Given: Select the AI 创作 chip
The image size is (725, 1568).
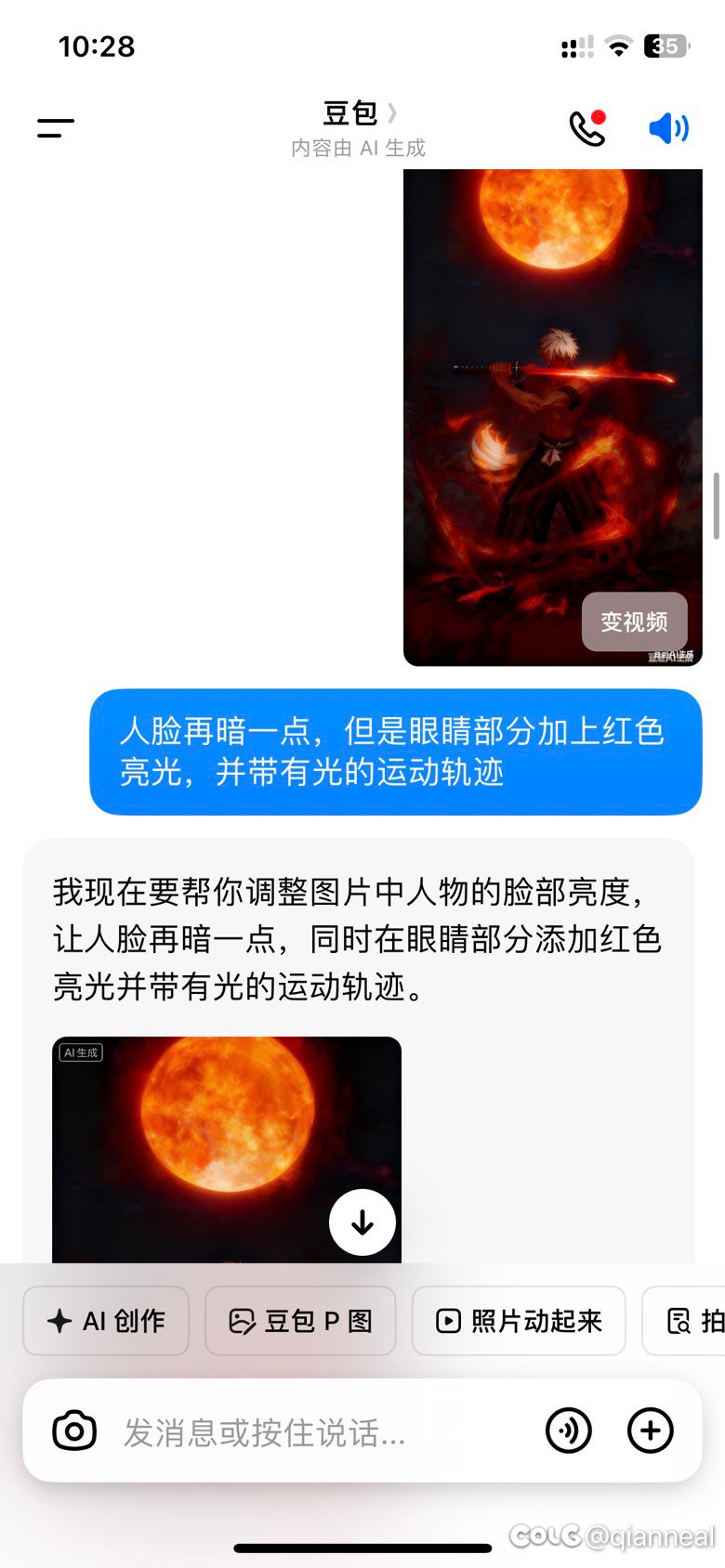Looking at the screenshot, I should click(106, 1321).
